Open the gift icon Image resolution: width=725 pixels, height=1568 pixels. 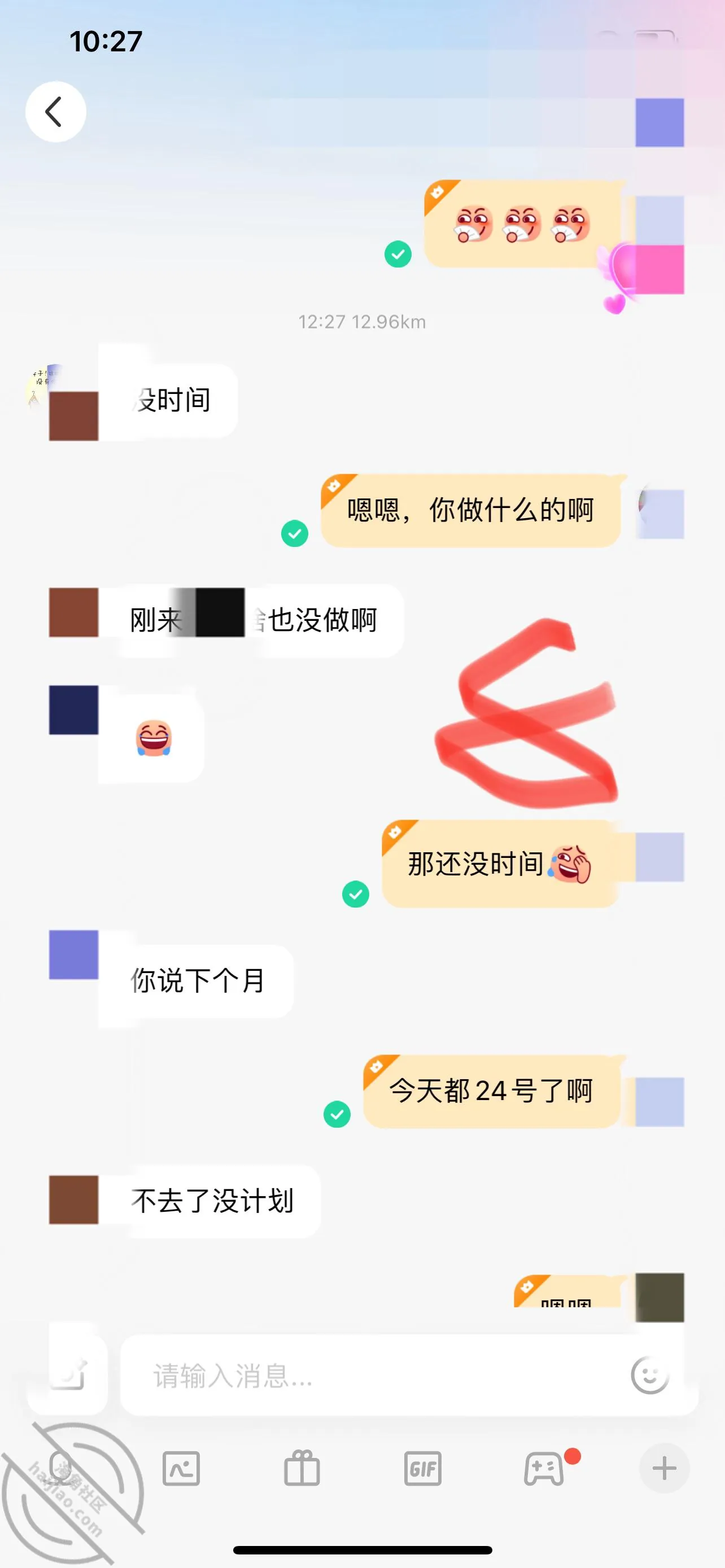(x=302, y=1468)
